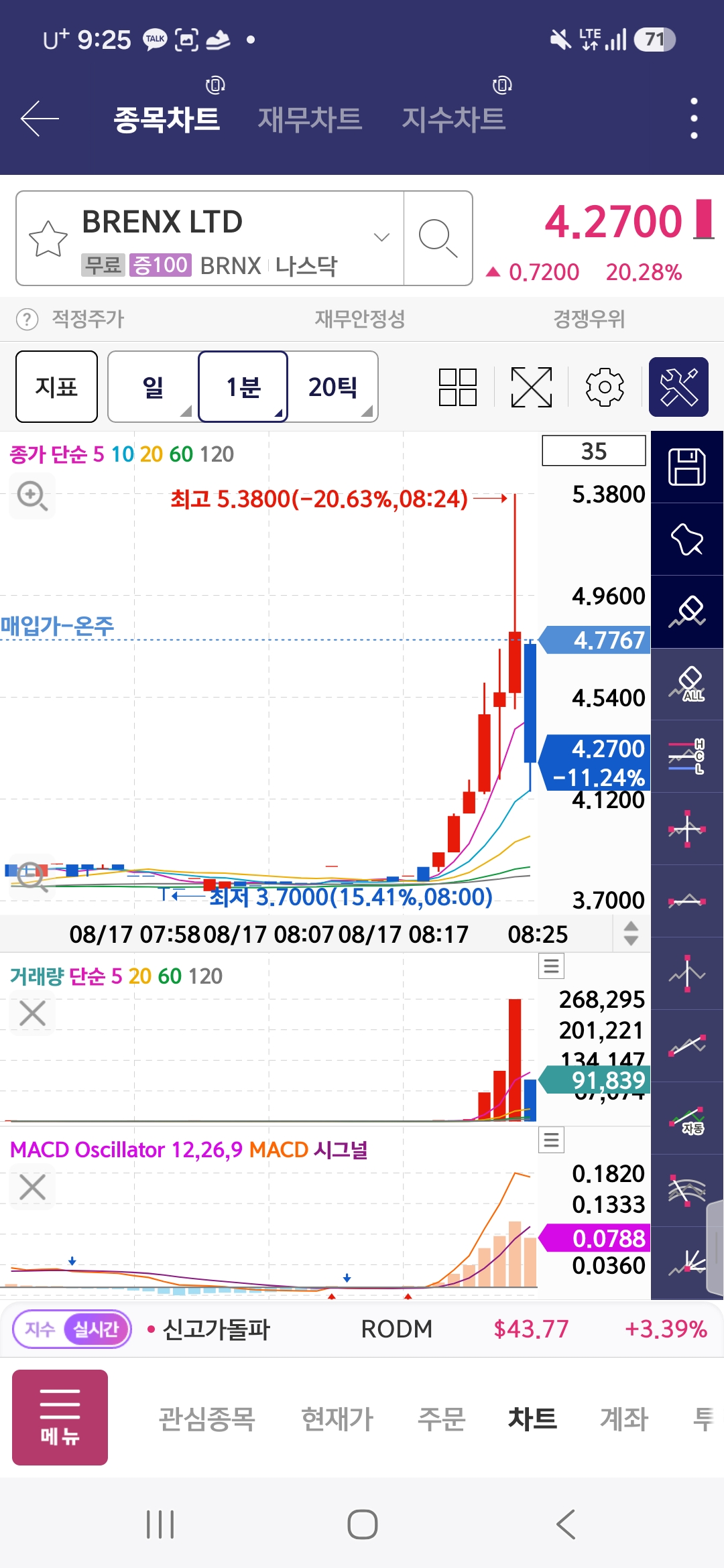Close the MACD Oscillator panel
Image resolution: width=724 pixels, height=1568 pixels.
pyautogui.click(x=32, y=1187)
